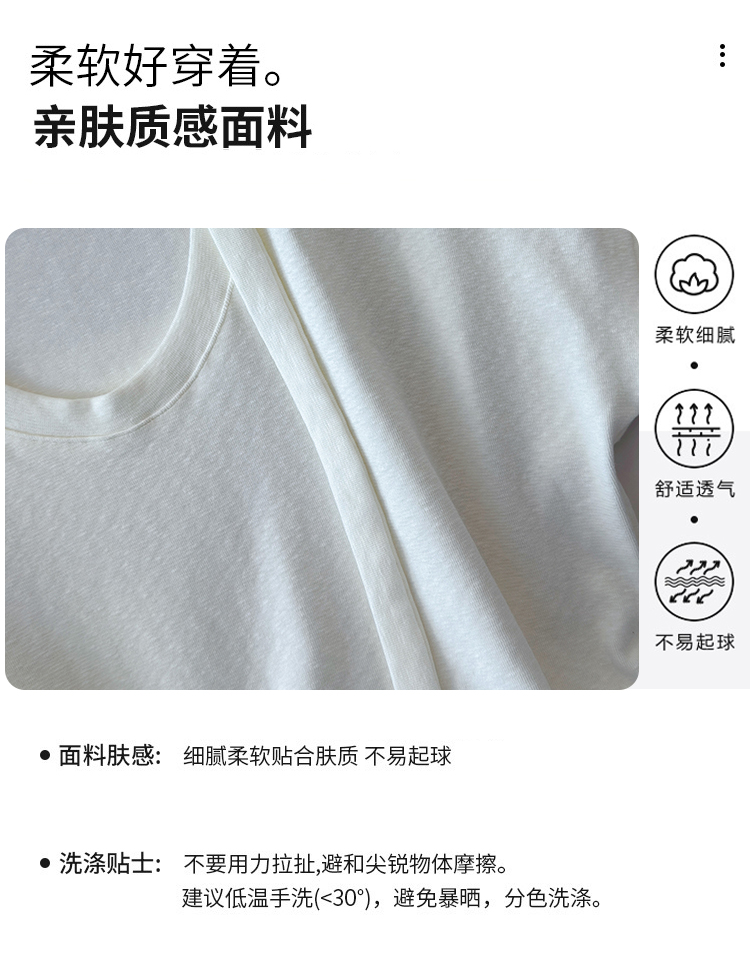Open the three-dot overflow menu
Image resolution: width=750 pixels, height=979 pixels.
point(722,56)
